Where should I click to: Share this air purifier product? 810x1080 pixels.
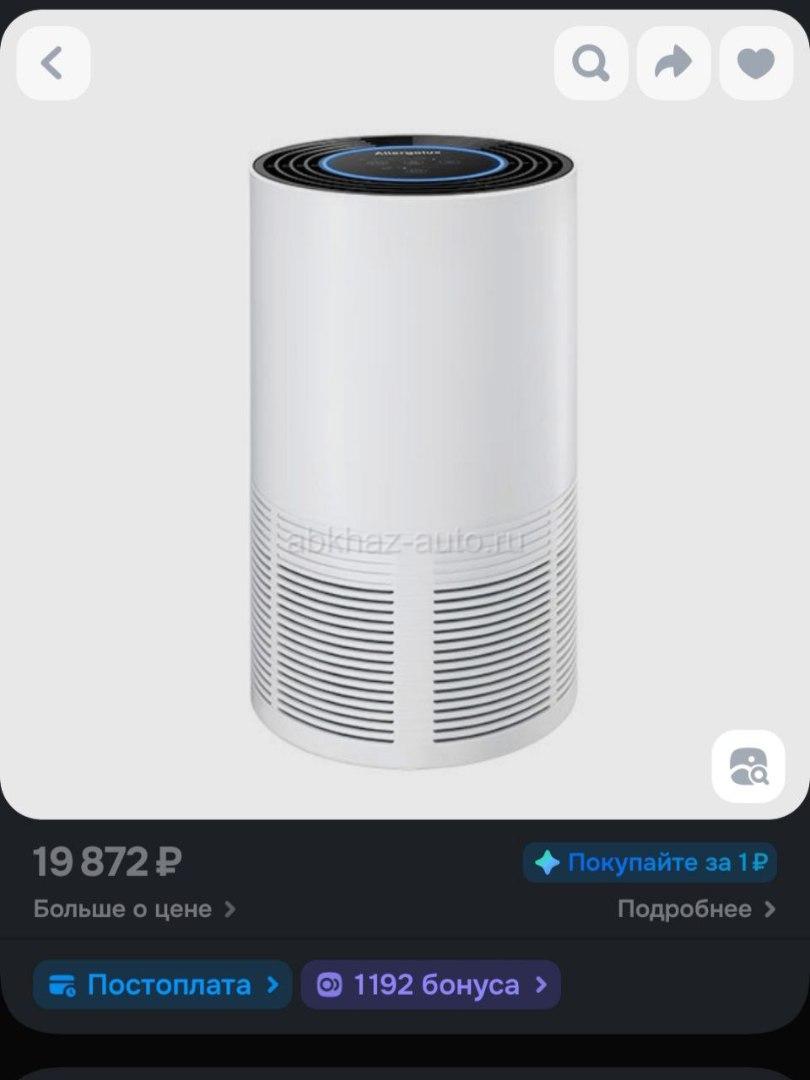click(x=673, y=63)
